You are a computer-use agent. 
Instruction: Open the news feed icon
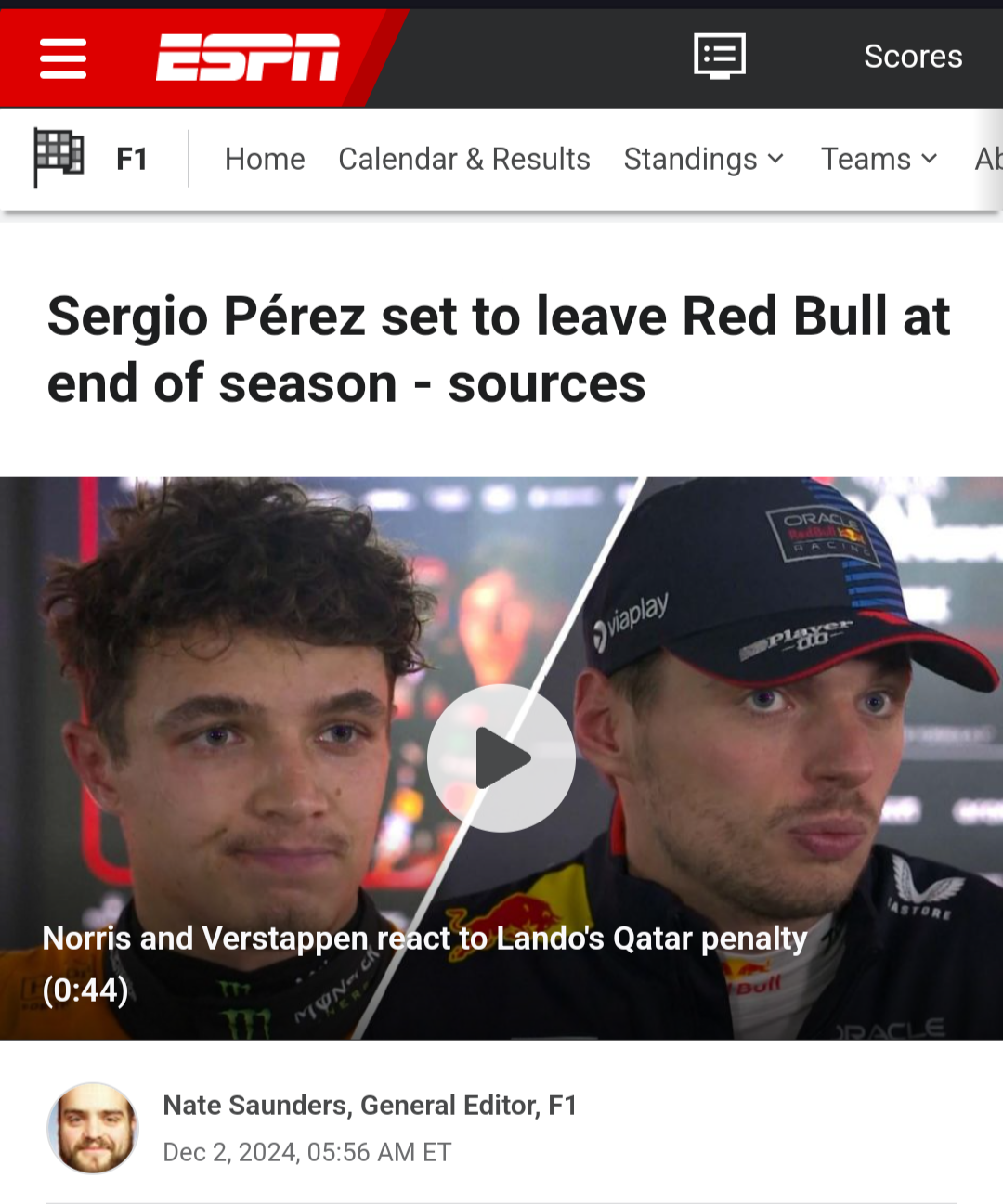click(x=720, y=57)
